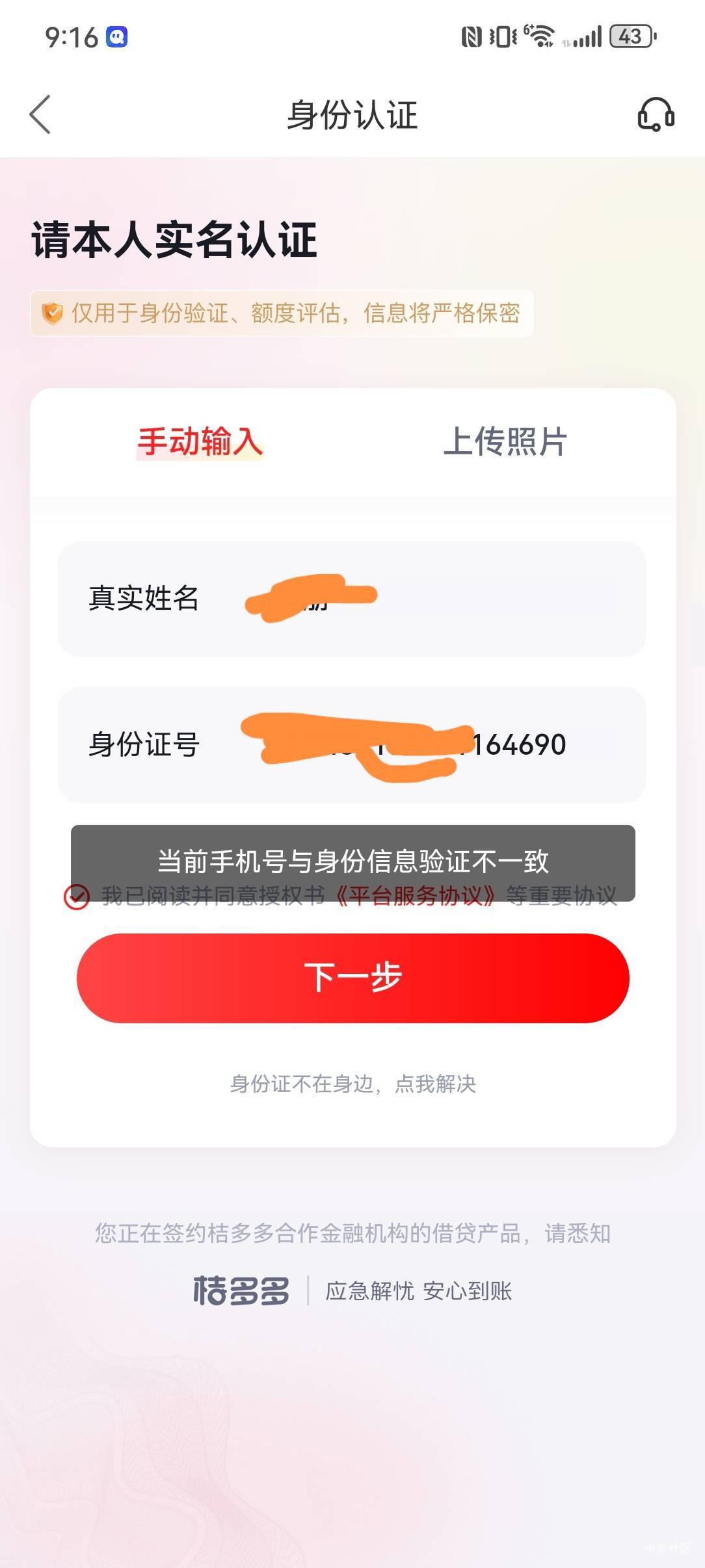The image size is (705, 1568).
Task: Tap the 真实姓名 input field
Action: 352,599
